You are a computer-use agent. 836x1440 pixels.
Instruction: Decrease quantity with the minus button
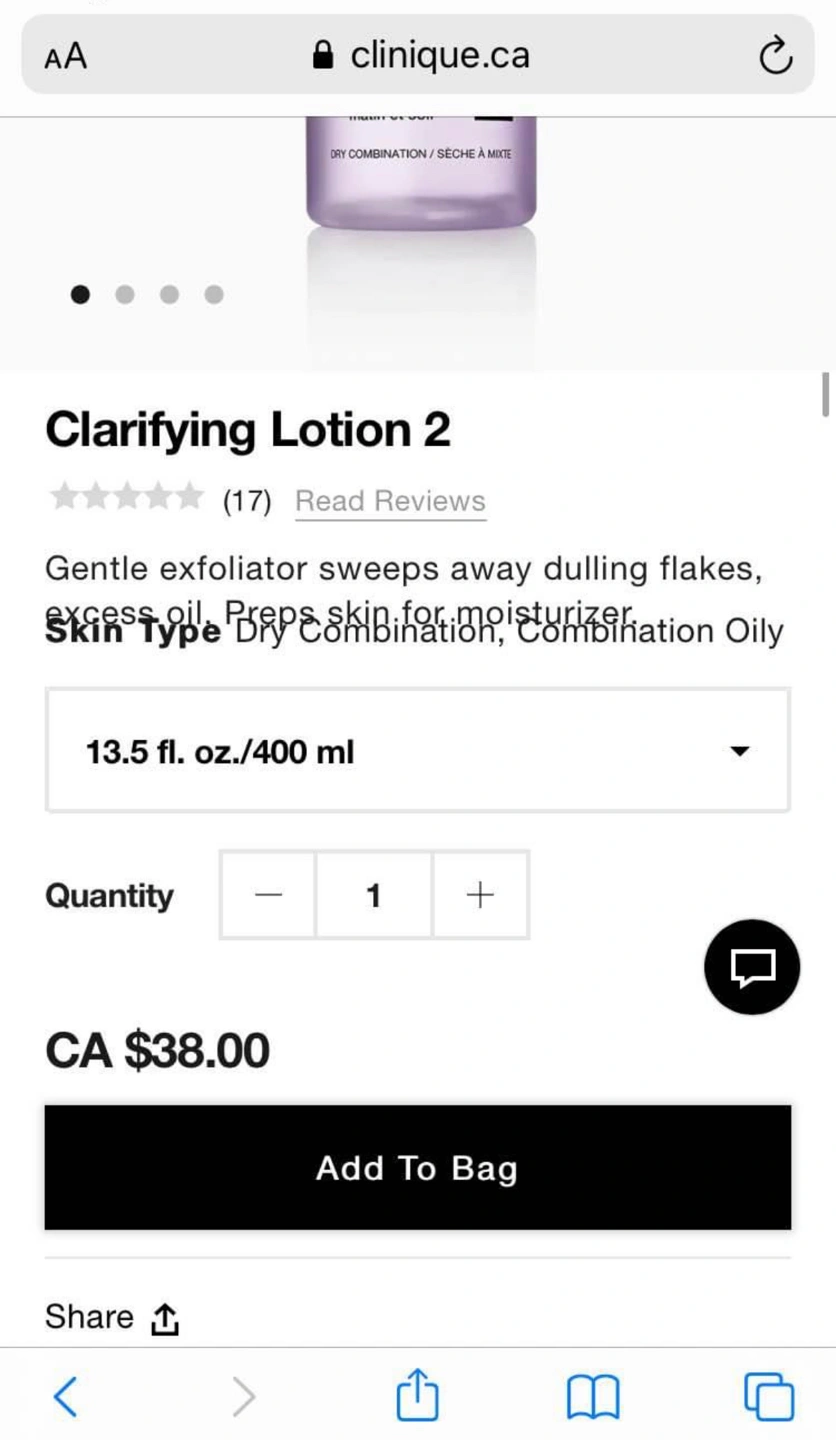(268, 895)
